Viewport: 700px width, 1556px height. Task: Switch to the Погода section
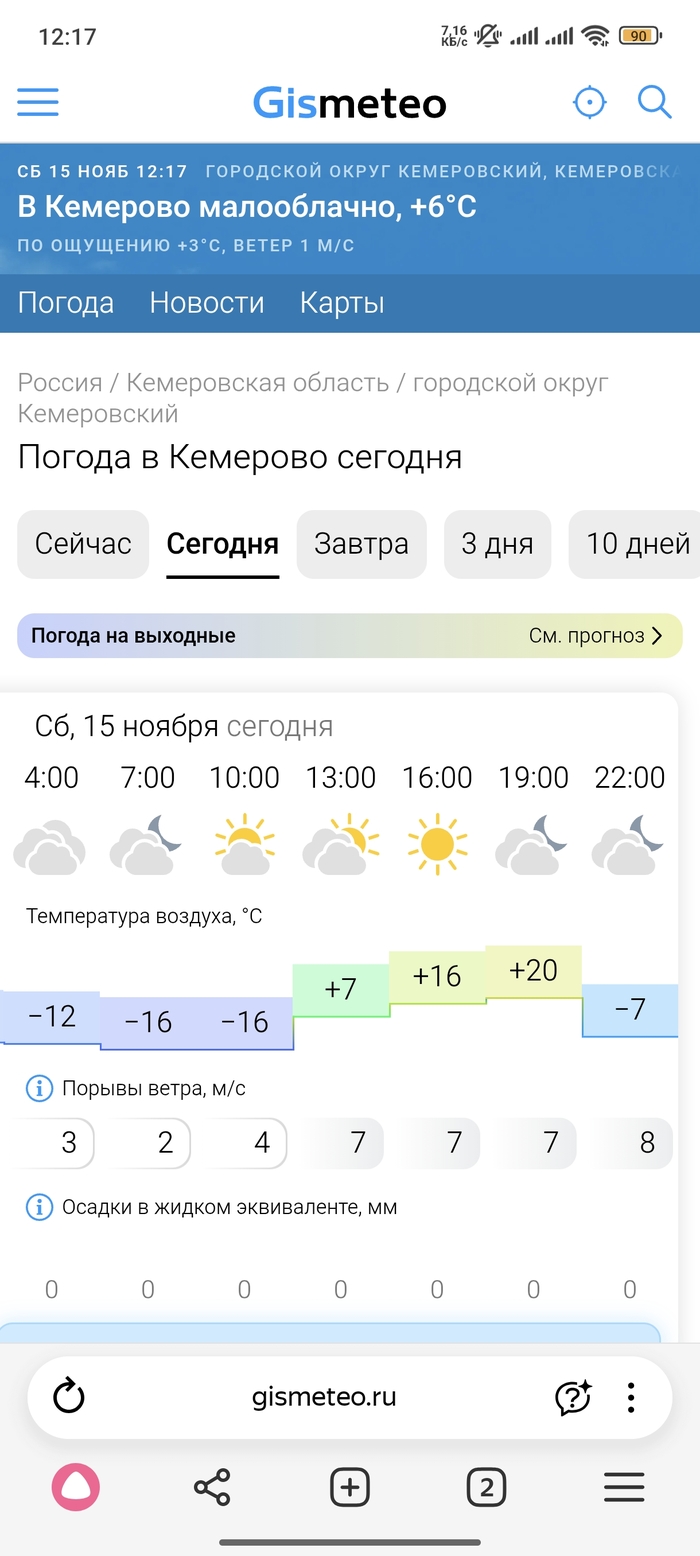(x=66, y=303)
